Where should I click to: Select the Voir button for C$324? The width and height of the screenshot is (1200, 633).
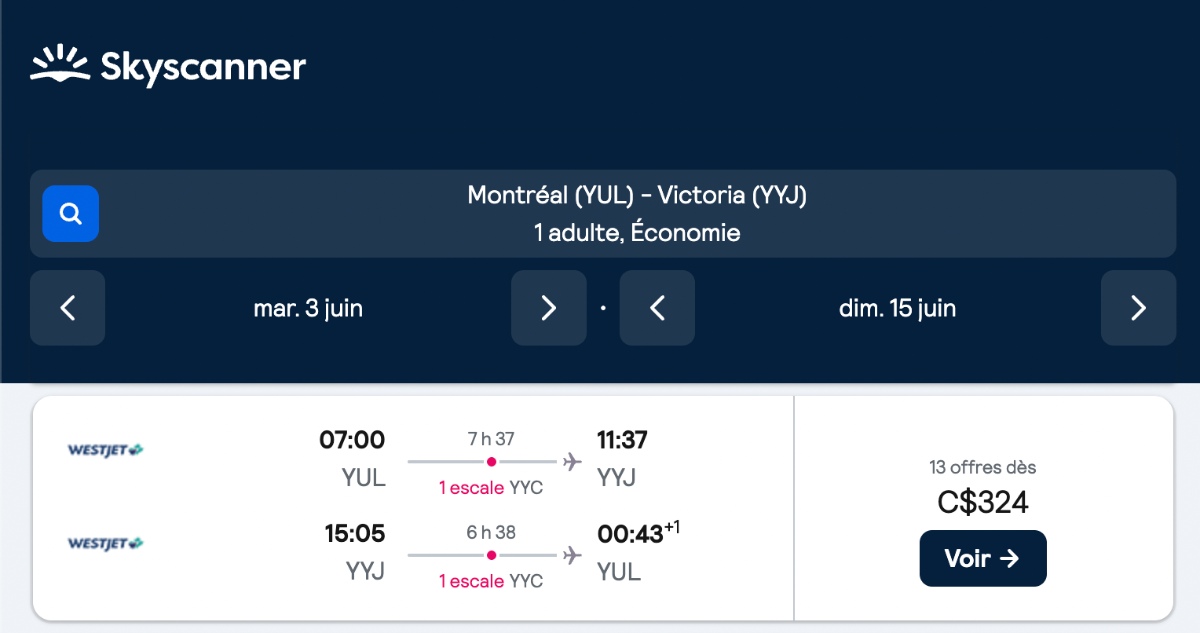[982, 558]
